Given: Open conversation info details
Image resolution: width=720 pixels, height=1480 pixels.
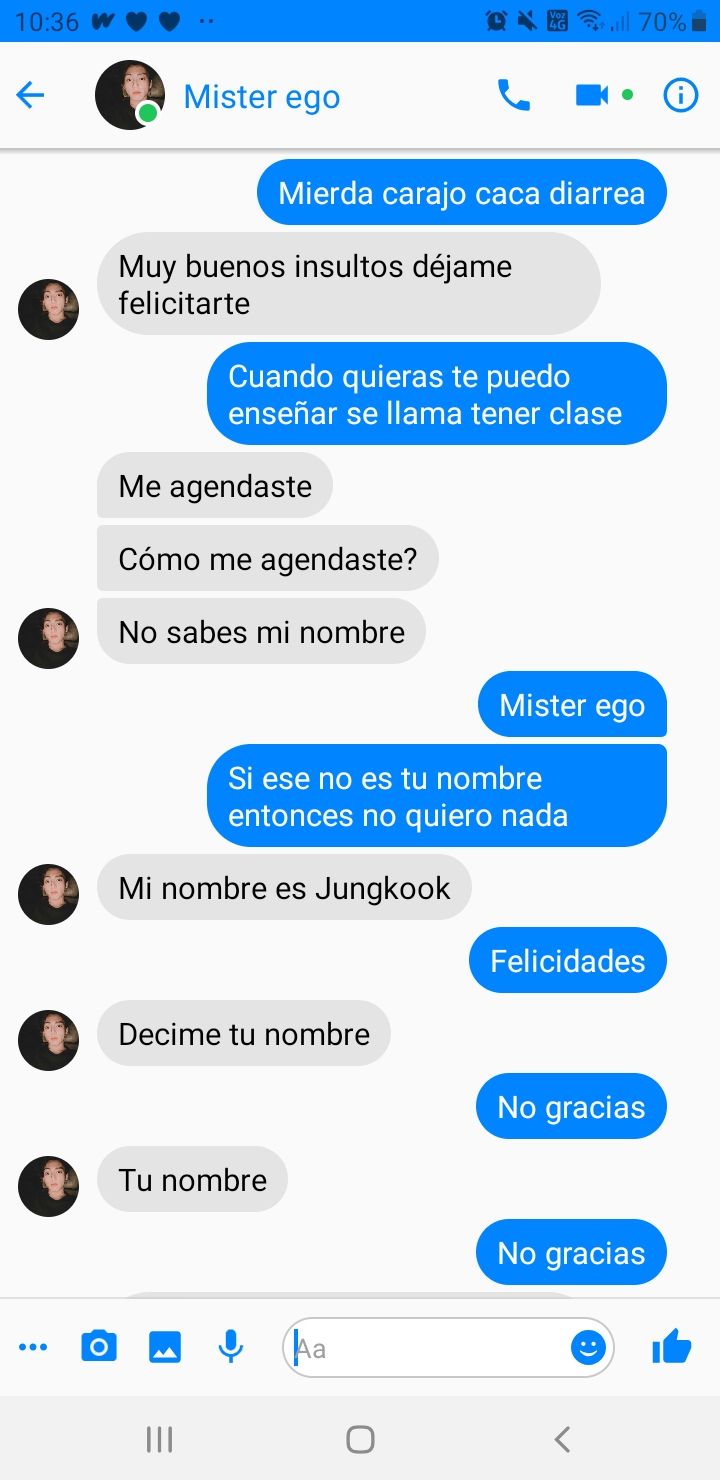Looking at the screenshot, I should [681, 96].
